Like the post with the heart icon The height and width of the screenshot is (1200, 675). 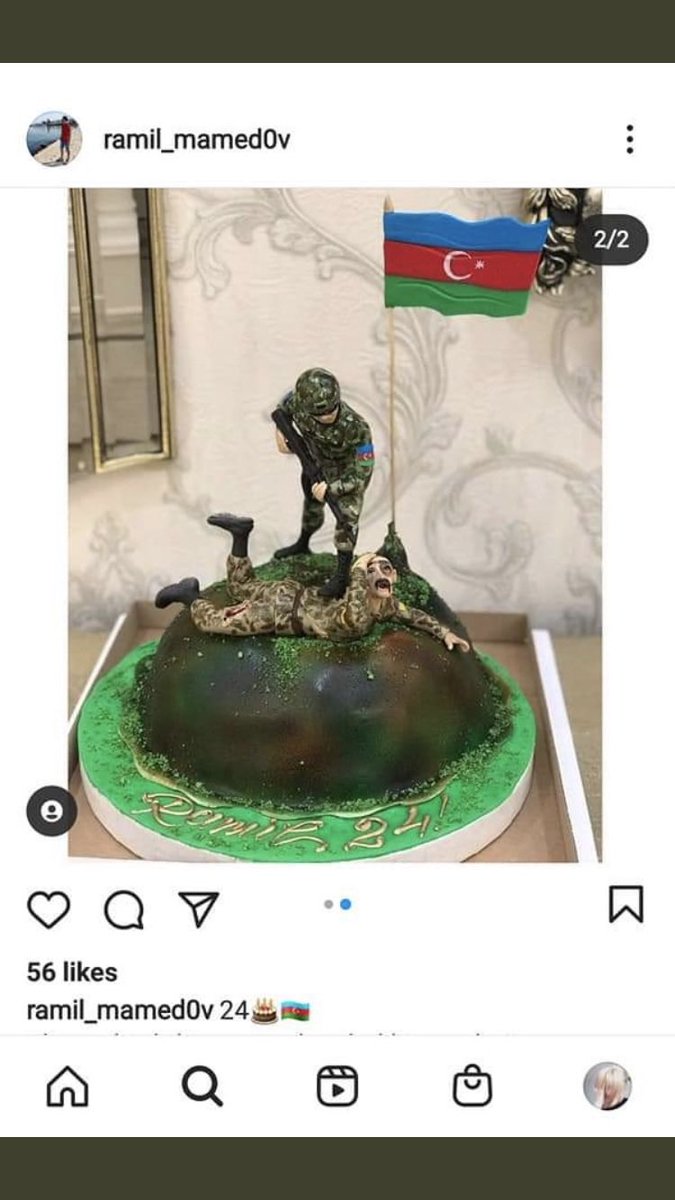(48, 909)
